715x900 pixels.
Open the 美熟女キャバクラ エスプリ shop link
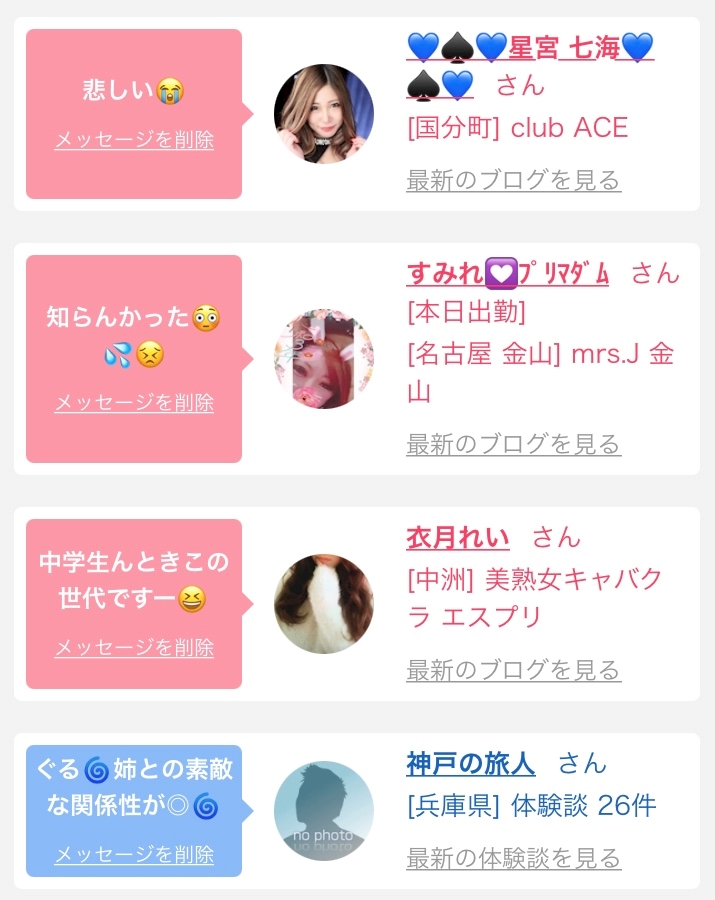(535, 598)
